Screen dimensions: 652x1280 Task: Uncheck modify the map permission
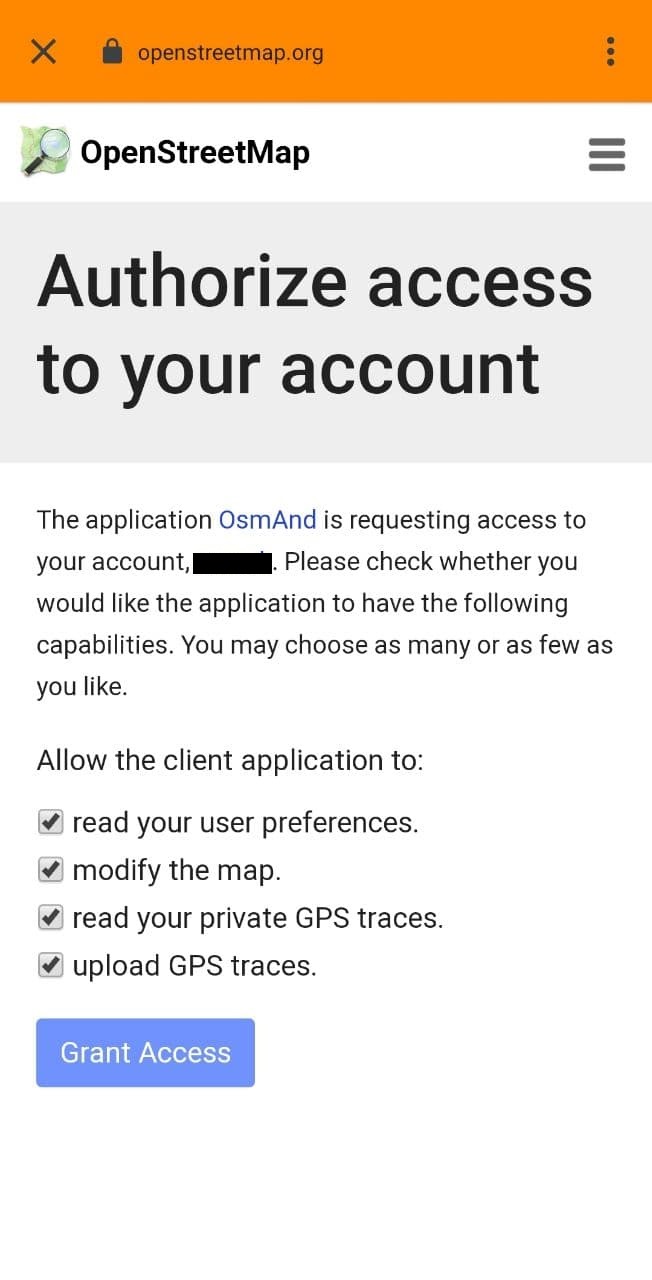click(51, 871)
